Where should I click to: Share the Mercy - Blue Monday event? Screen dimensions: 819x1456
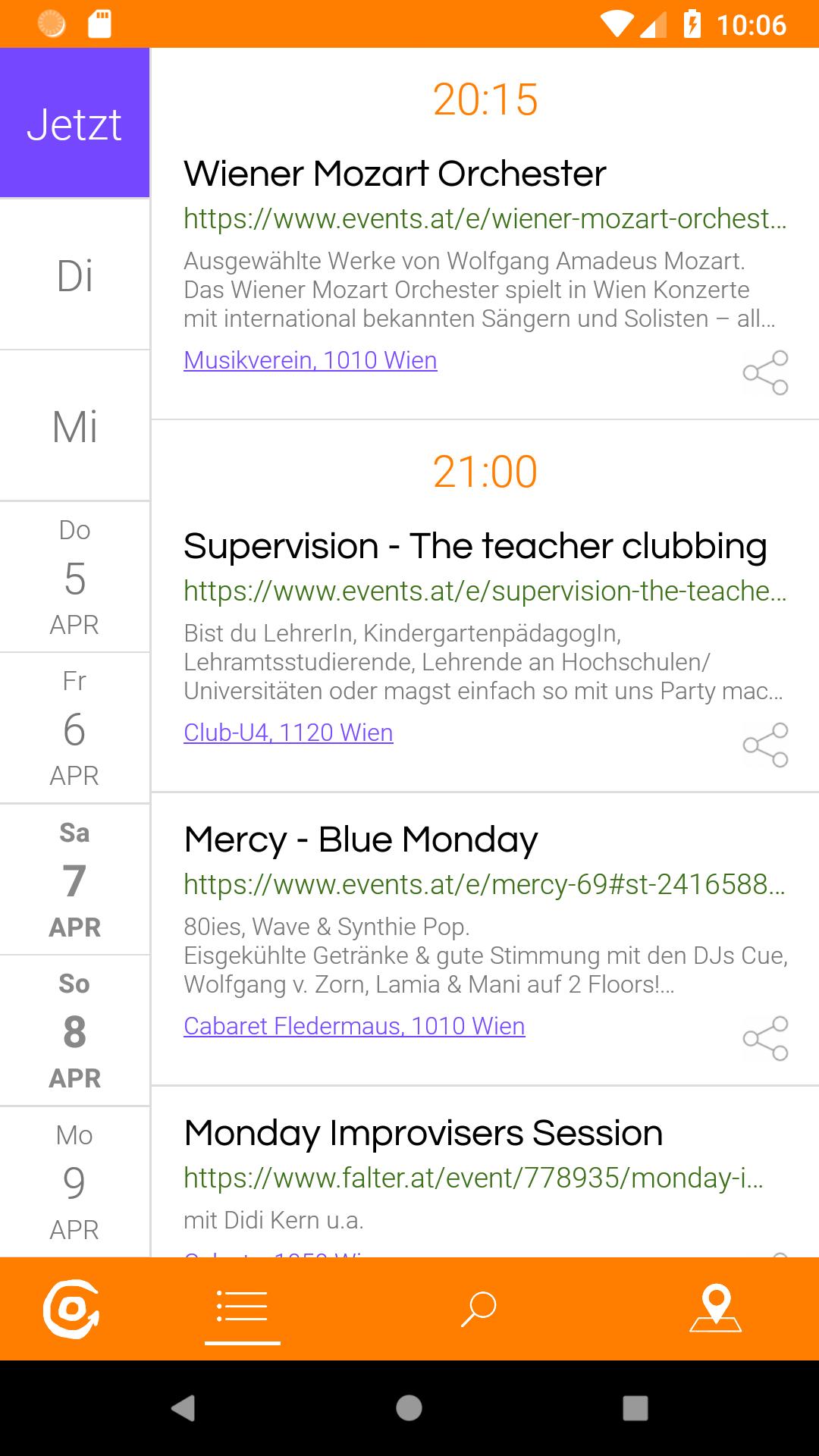click(x=765, y=1038)
